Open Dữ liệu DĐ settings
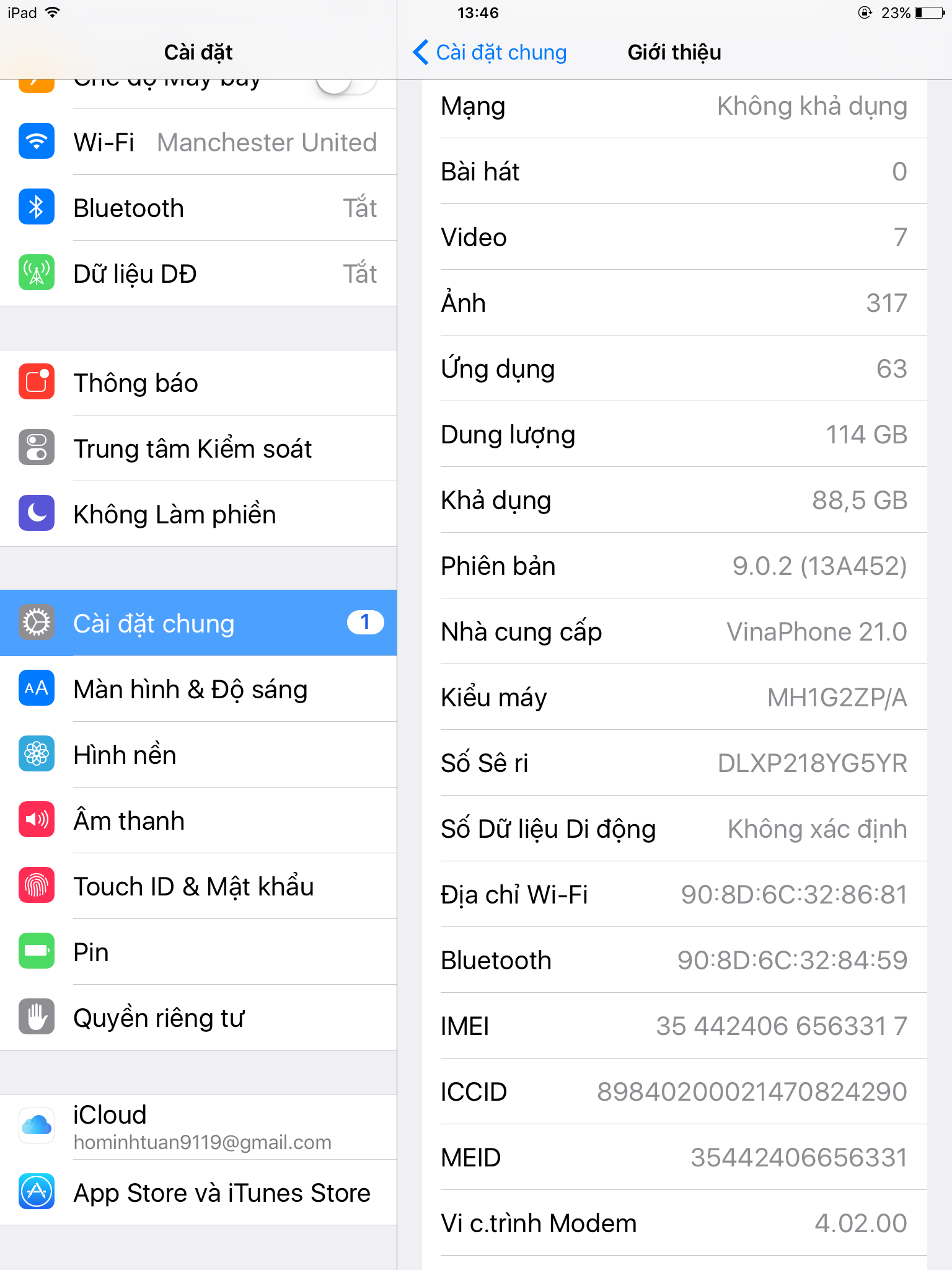The height and width of the screenshot is (1270, 952). click(198, 274)
